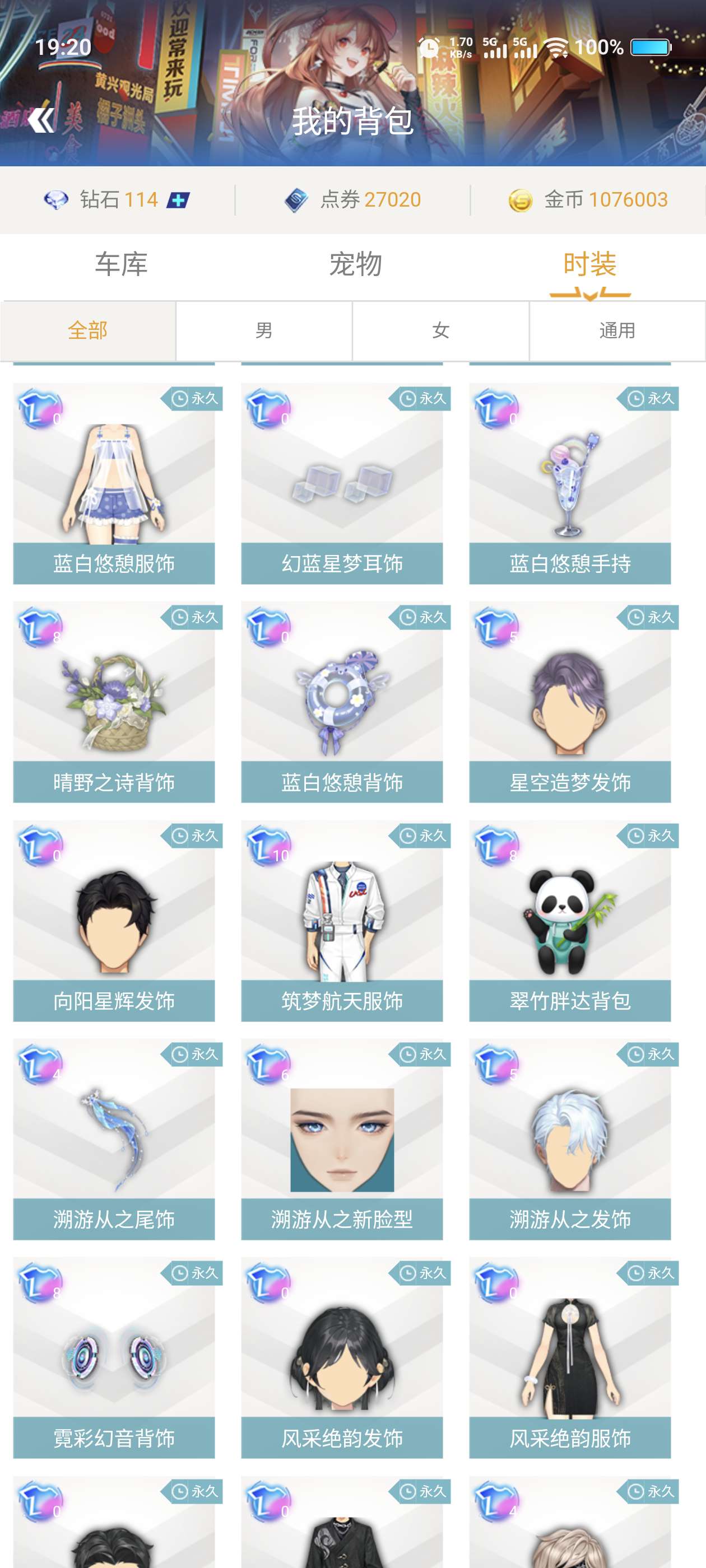Add diamonds with the plus icon
The image size is (706, 1568).
coord(178,200)
